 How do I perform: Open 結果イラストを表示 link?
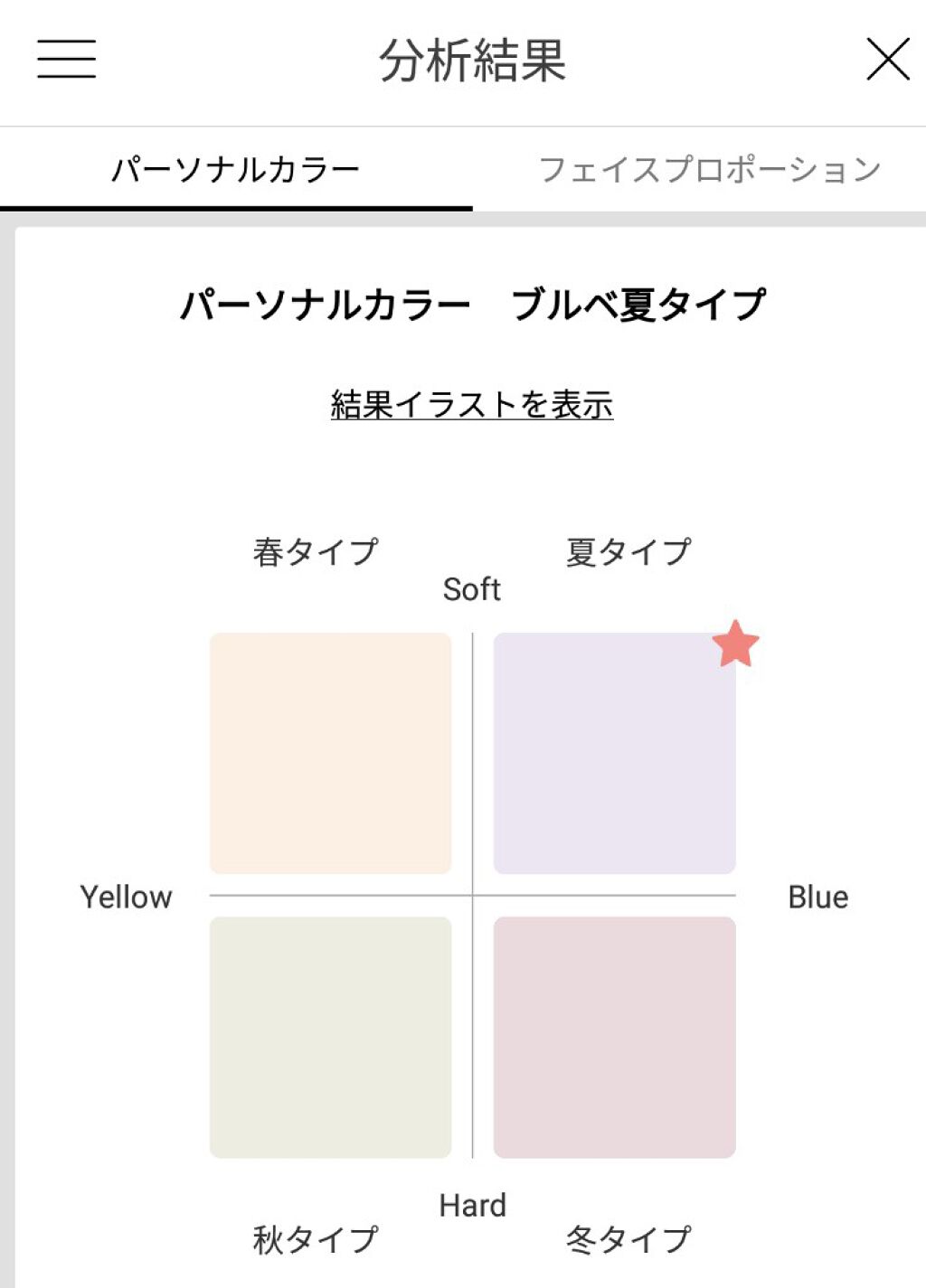[x=471, y=405]
